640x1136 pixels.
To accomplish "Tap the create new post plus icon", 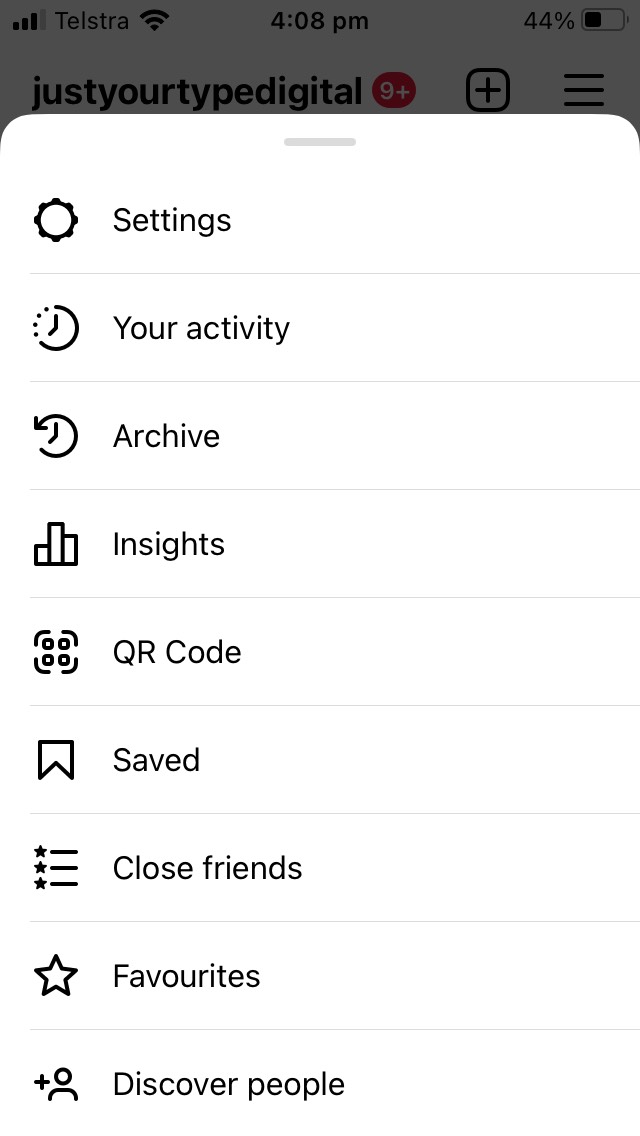I will 488,91.
